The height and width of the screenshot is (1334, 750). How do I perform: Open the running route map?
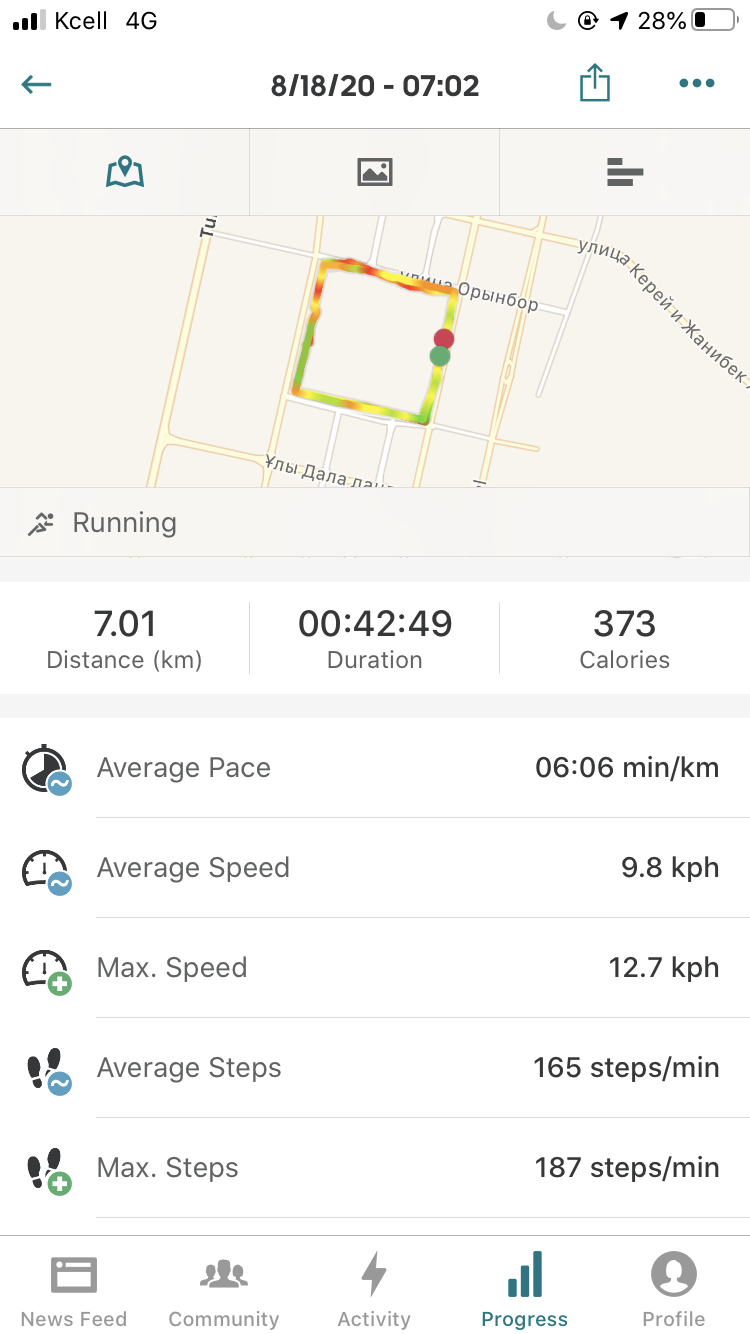[x=374, y=350]
